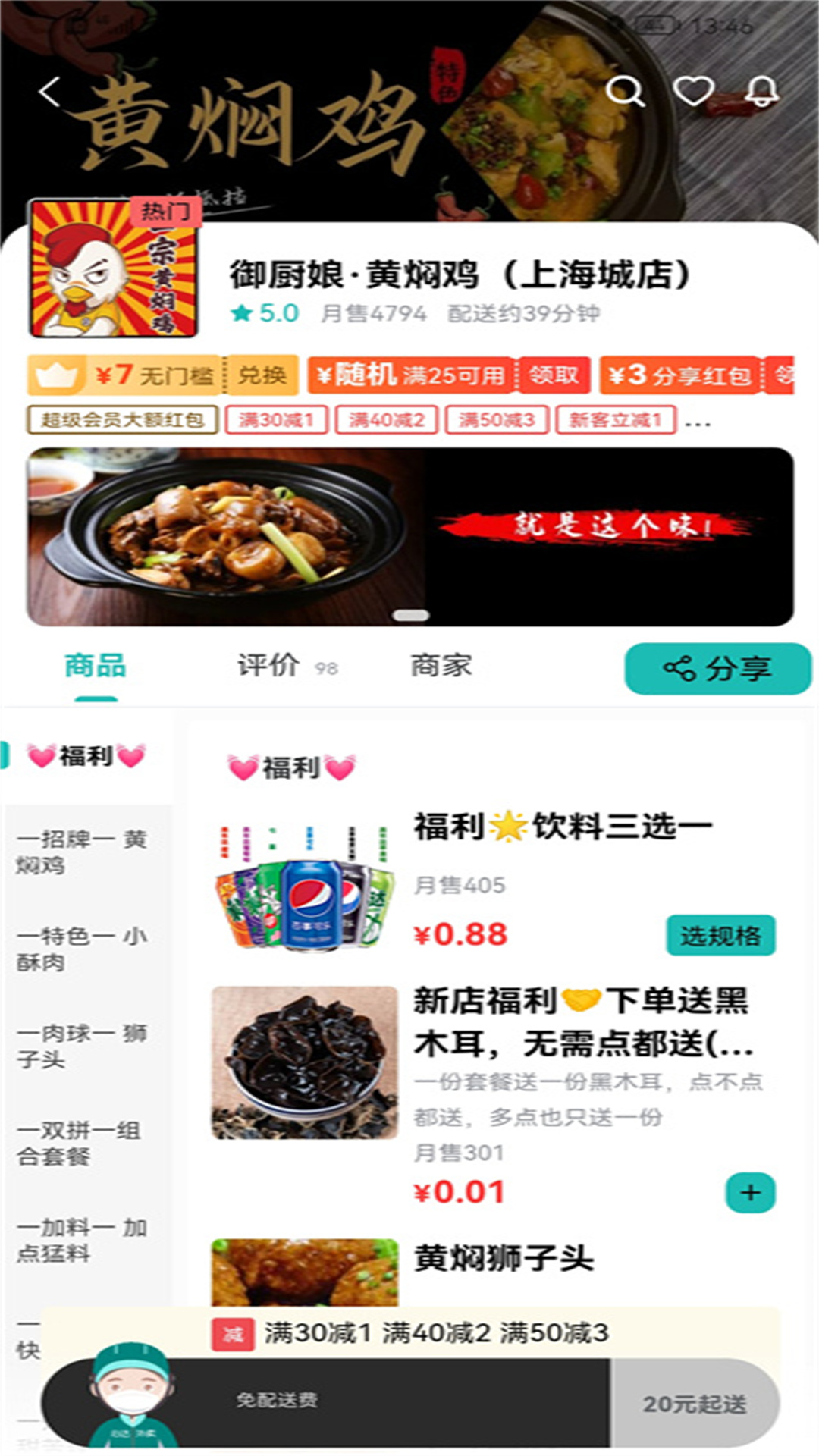Screen dimensions: 819x1456
Task: Open the search icon
Action: tap(626, 92)
